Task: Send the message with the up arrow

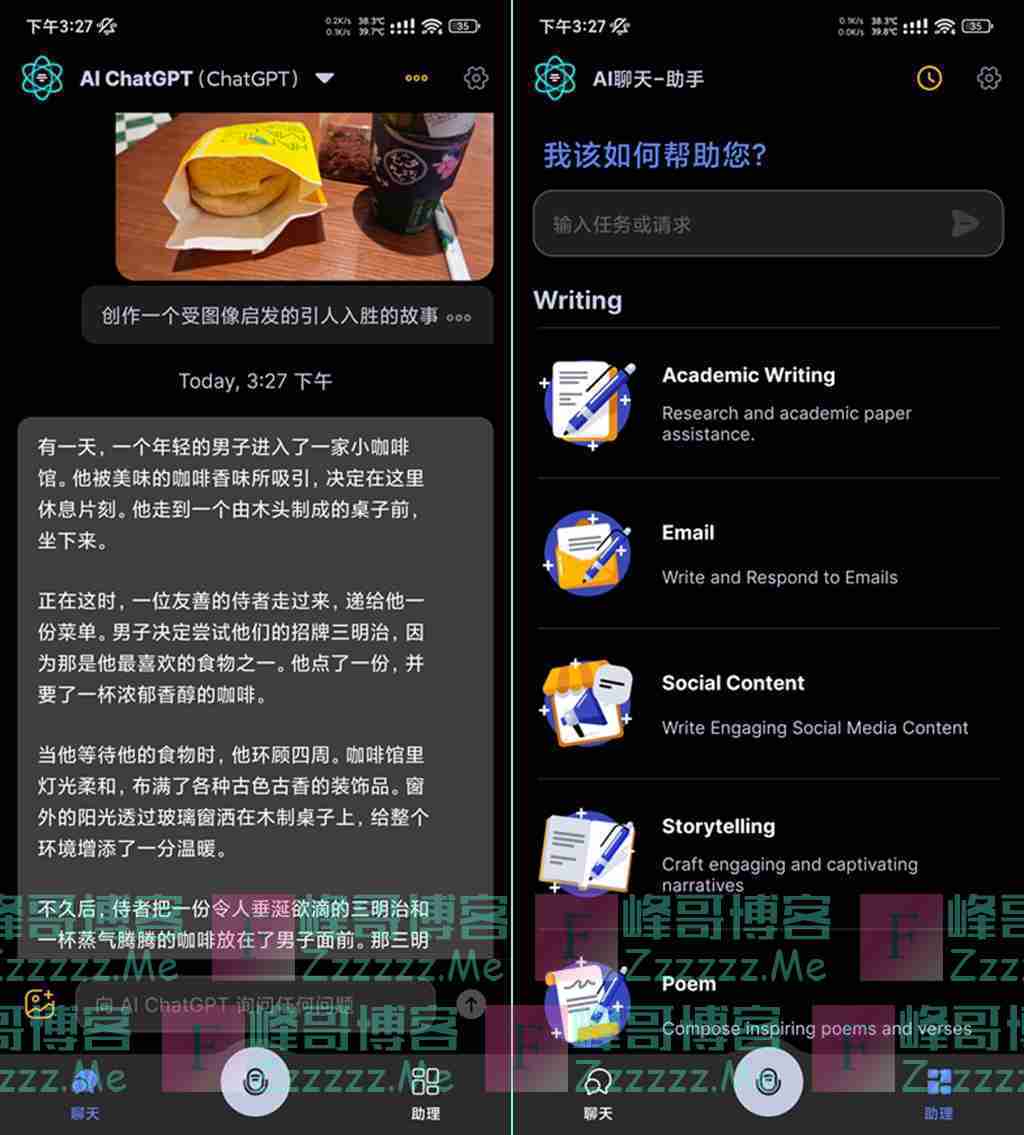Action: pos(471,1004)
